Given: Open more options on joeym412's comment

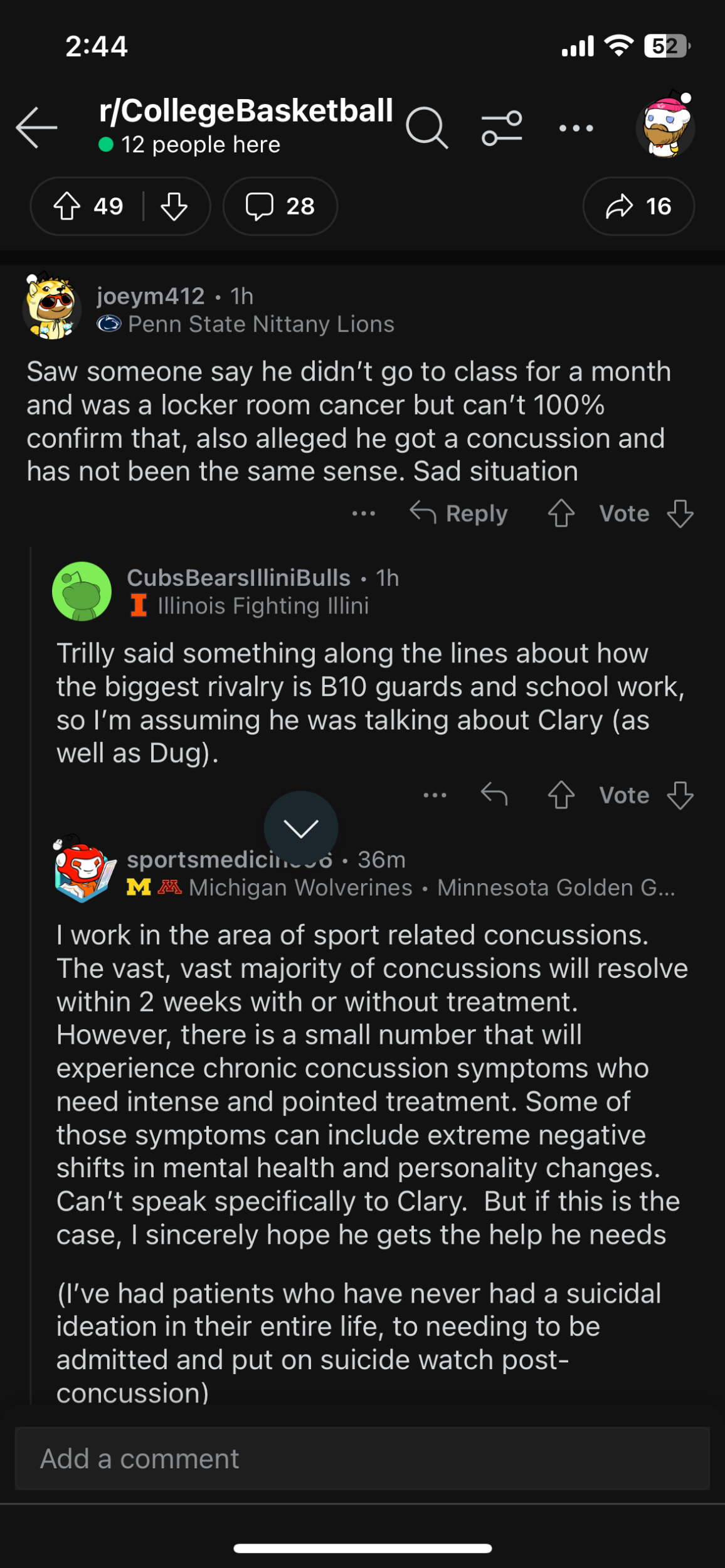Looking at the screenshot, I should (364, 514).
